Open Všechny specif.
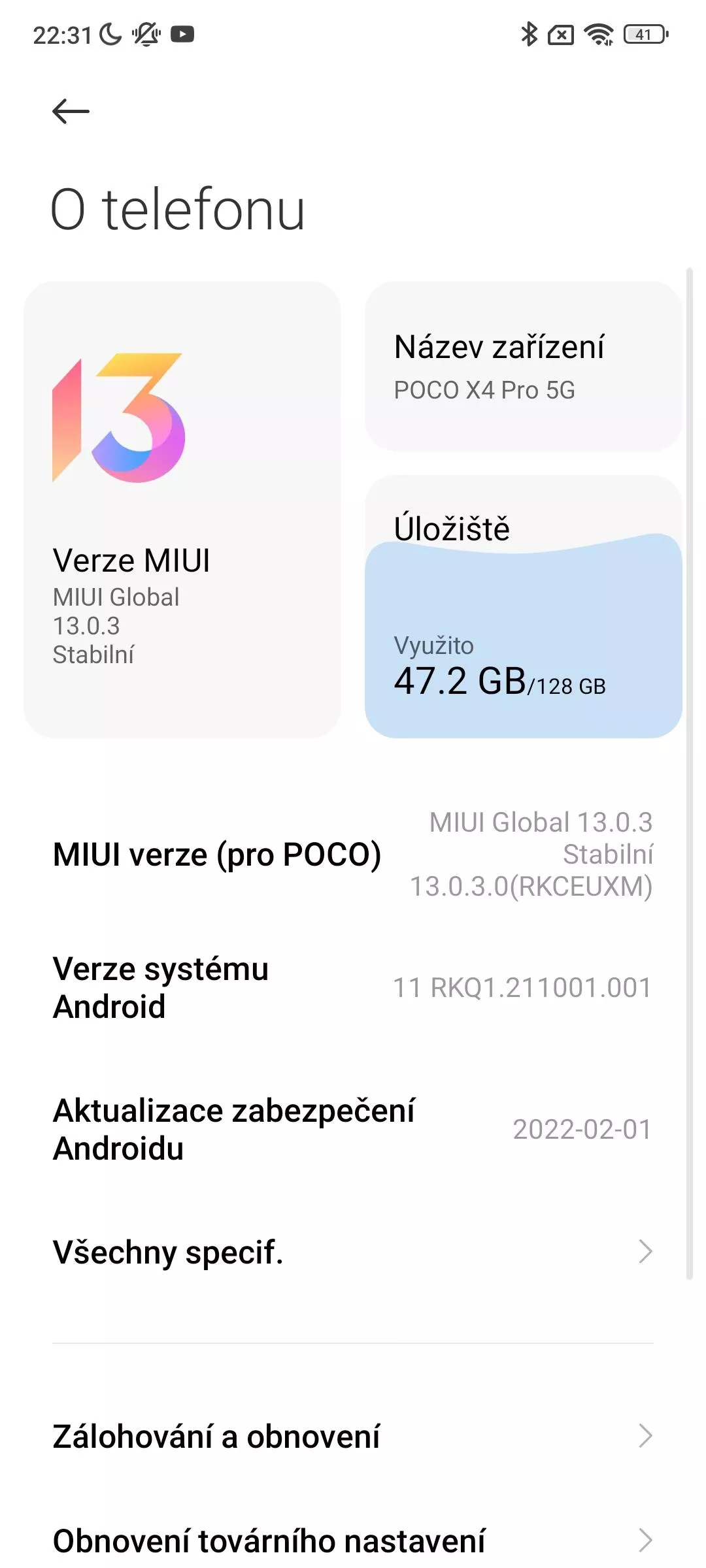The height and width of the screenshot is (1568, 706). 353,1252
